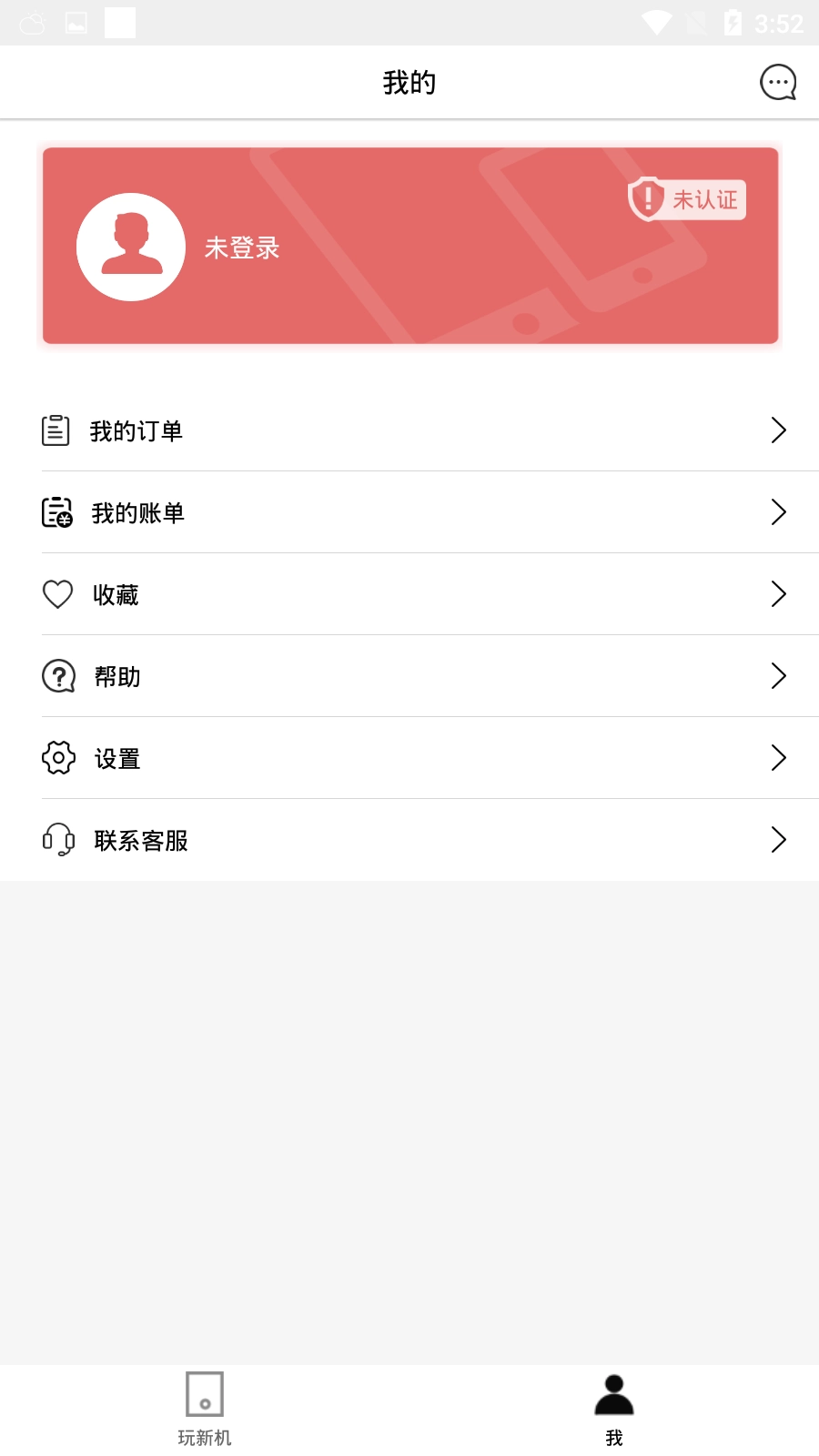Image resolution: width=819 pixels, height=1456 pixels.
Task: Click the bill document icon beside 我的账单
Action: coord(57,512)
